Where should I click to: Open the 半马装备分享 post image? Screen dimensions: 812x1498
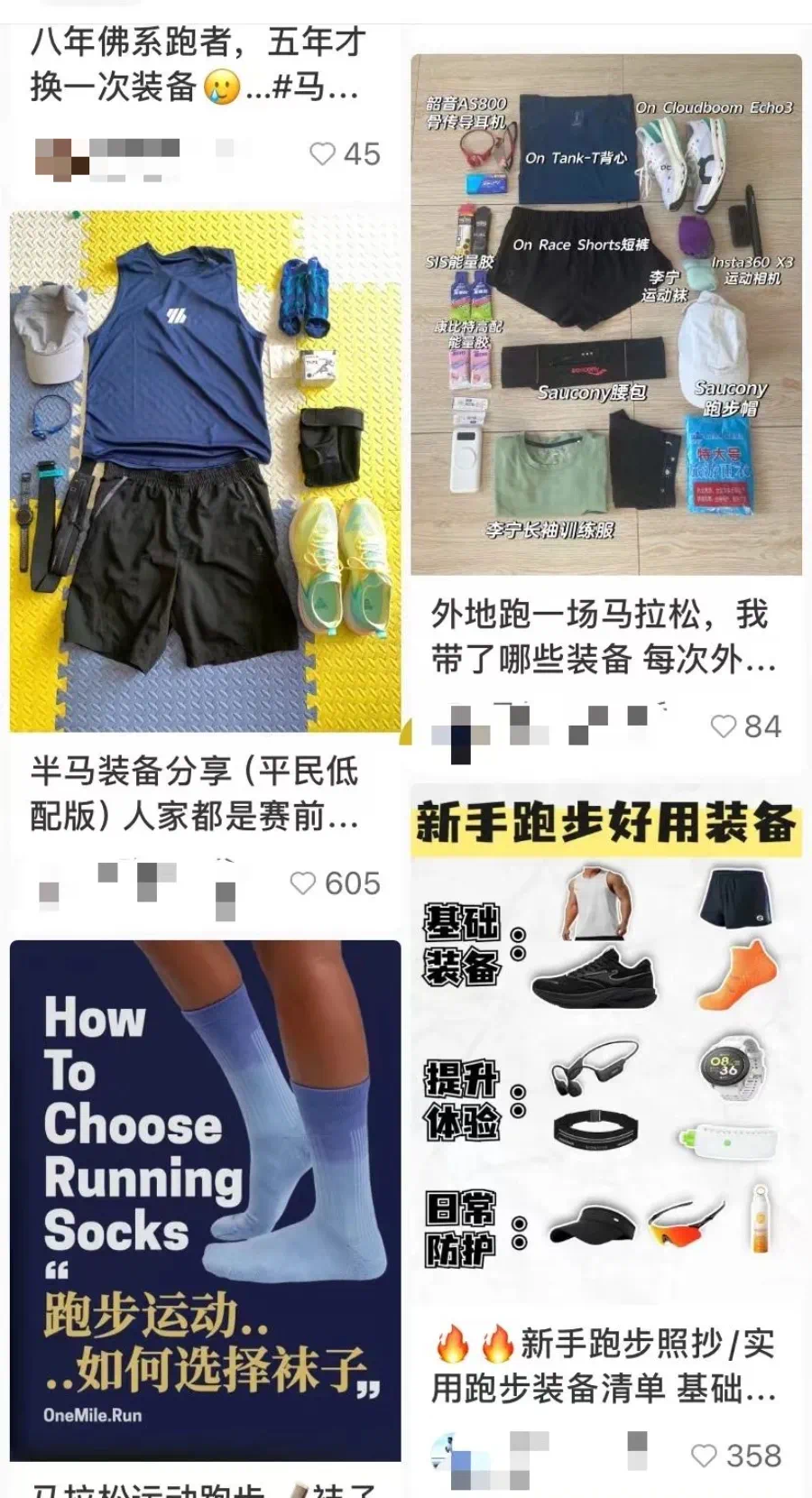pos(205,471)
